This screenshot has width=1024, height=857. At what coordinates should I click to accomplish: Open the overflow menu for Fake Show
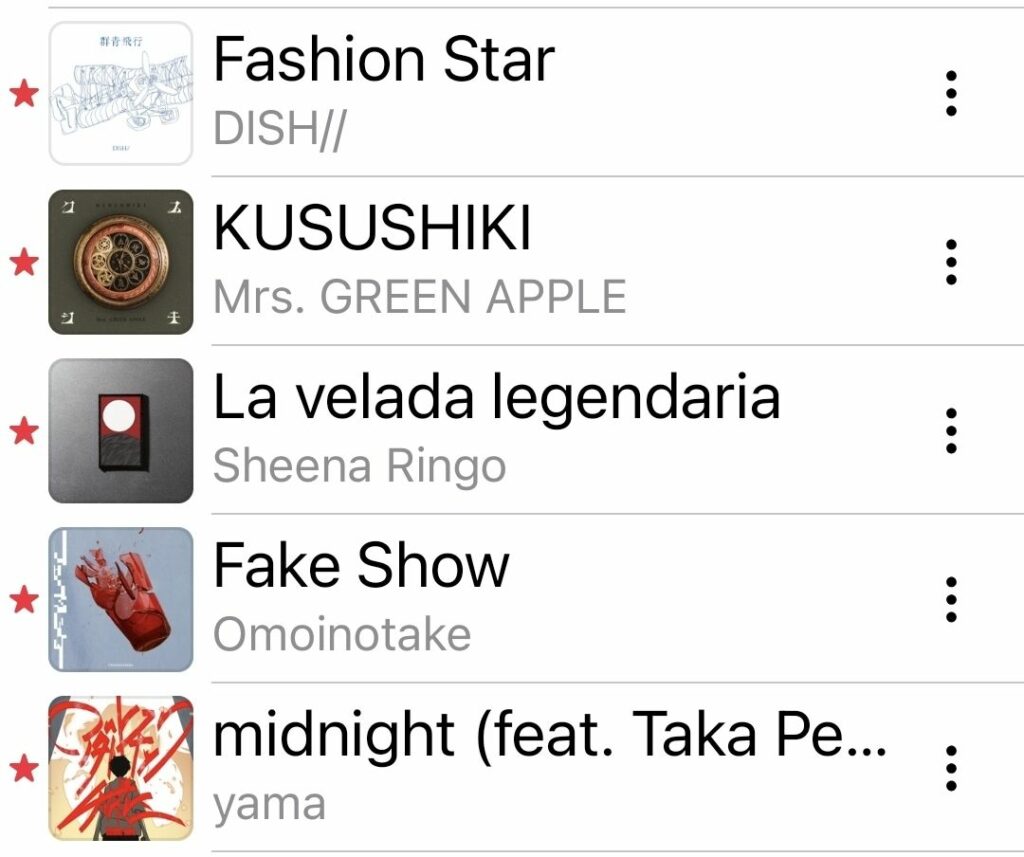pyautogui.click(x=951, y=600)
